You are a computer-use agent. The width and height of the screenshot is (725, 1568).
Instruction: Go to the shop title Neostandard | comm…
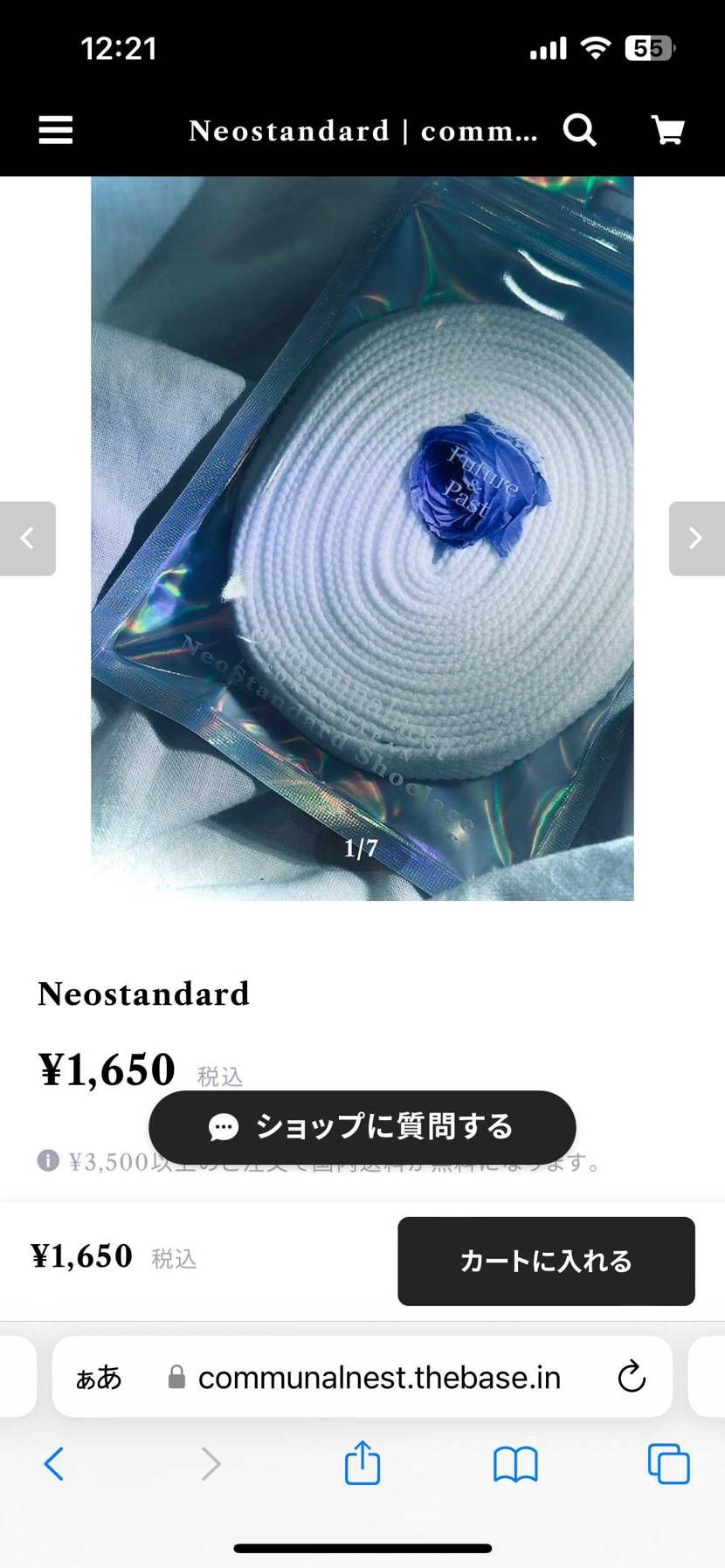(x=362, y=131)
